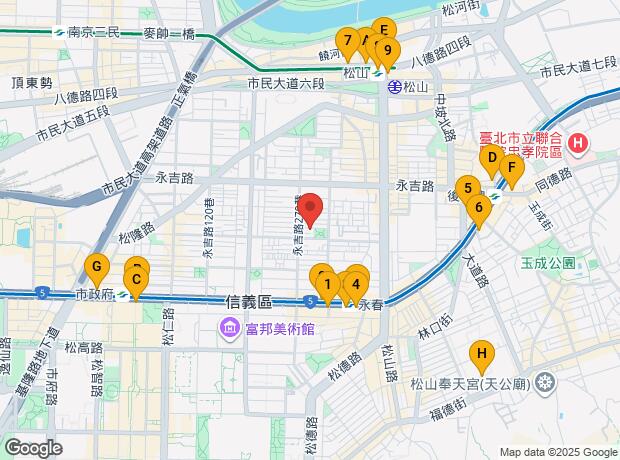Tap numbered marker 6
This screenshot has height=460, width=620.
[479, 208]
